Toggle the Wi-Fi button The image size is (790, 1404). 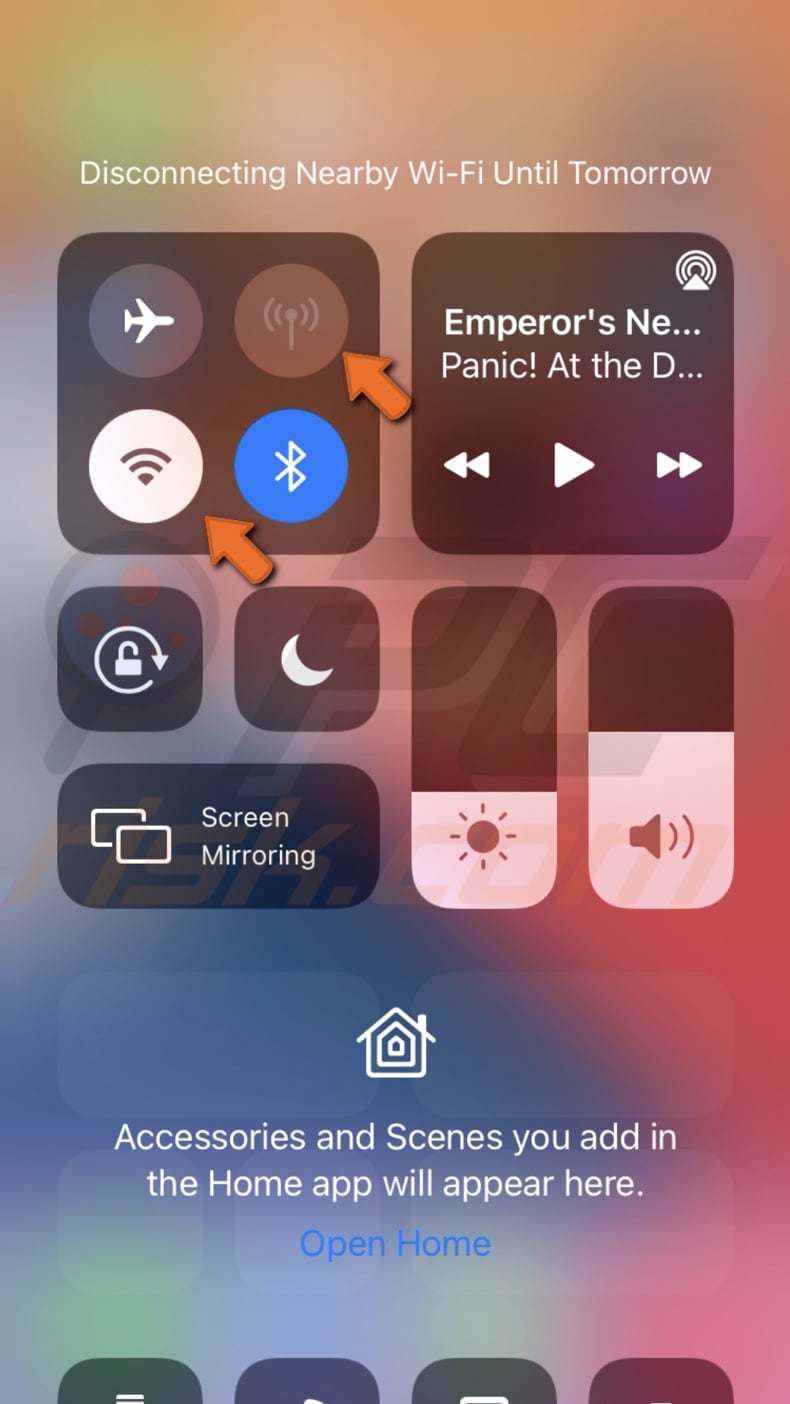(x=146, y=466)
